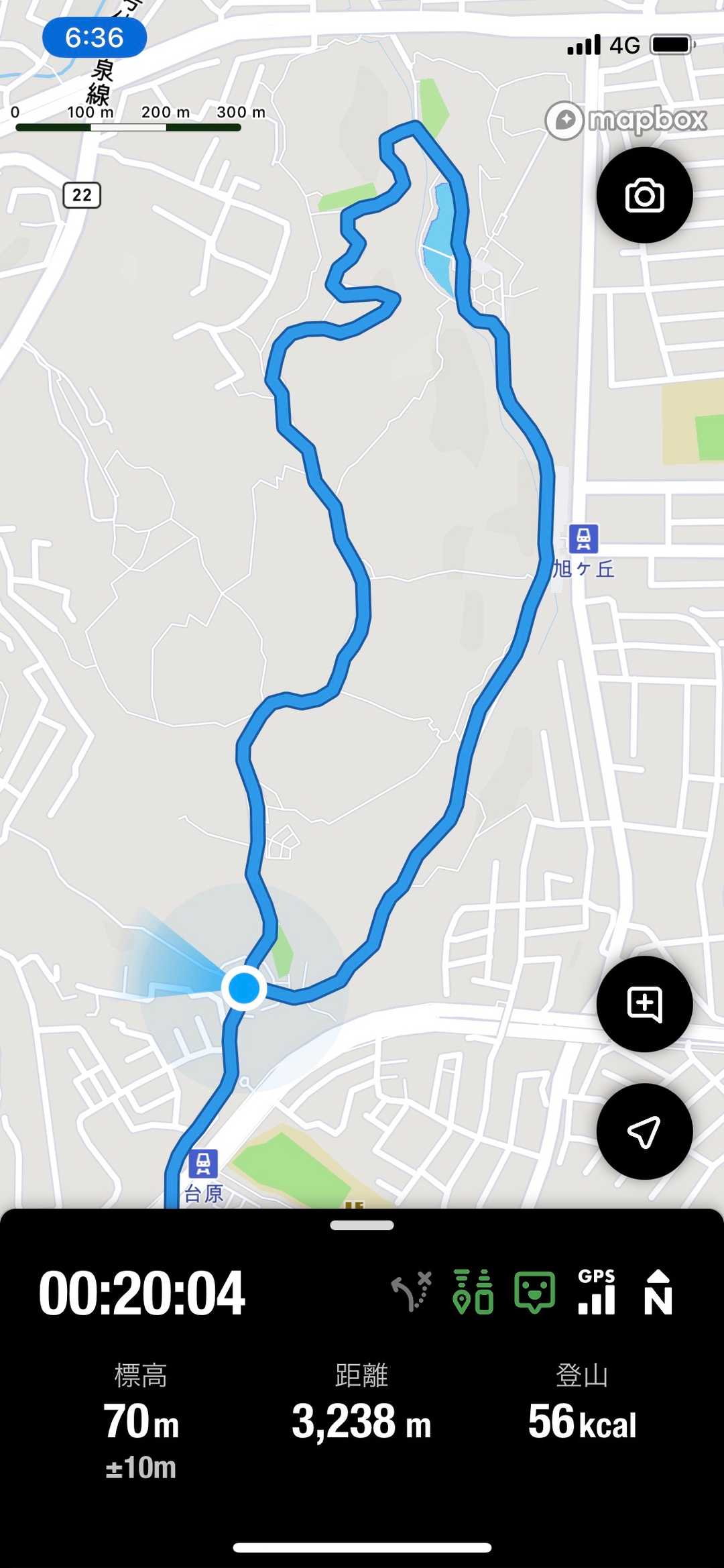The height and width of the screenshot is (1568, 724).
Task: Add a note to the map
Action: pyautogui.click(x=644, y=1004)
